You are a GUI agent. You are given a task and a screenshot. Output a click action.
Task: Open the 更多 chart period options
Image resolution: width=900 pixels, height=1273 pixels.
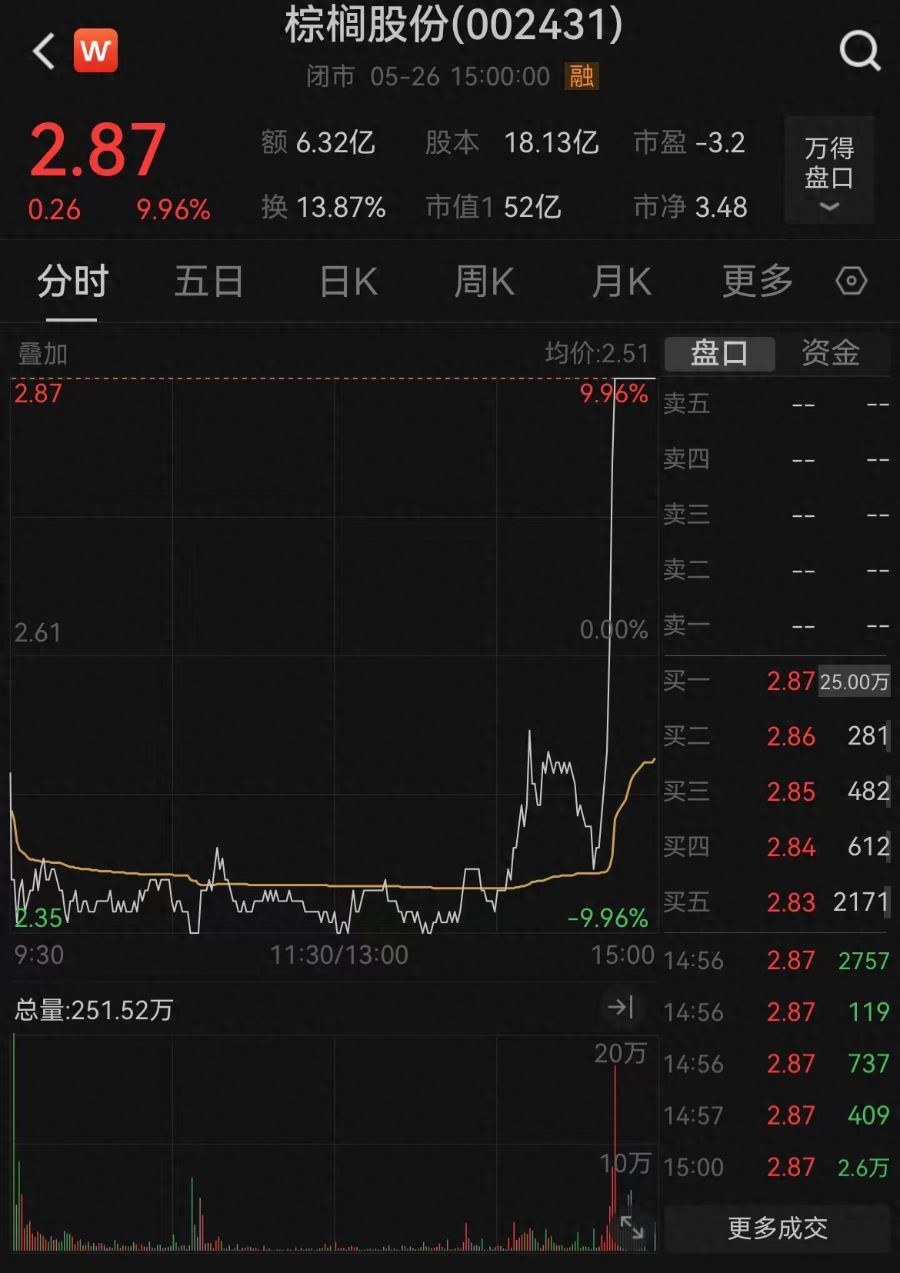756,283
